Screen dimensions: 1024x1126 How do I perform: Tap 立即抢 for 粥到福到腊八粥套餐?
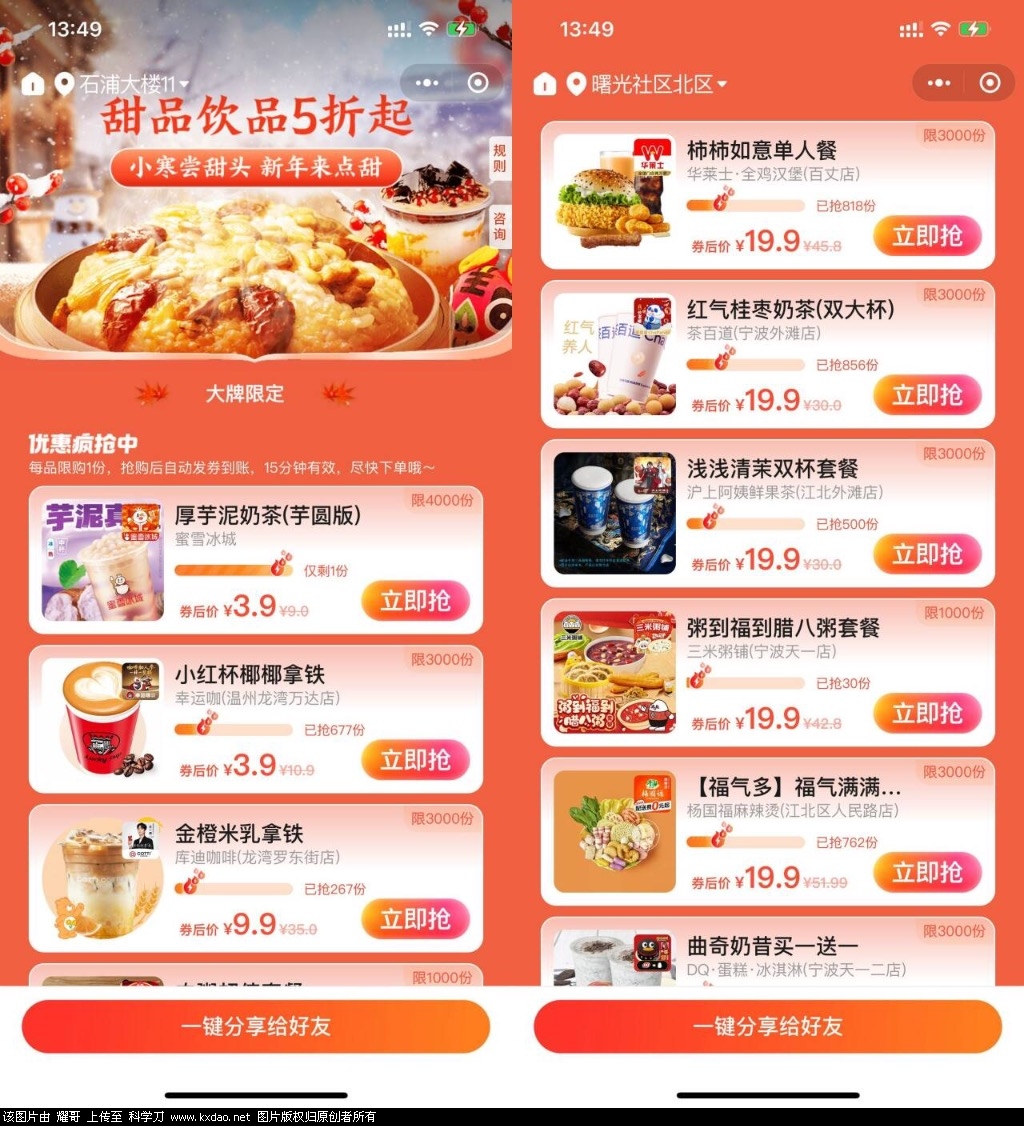(x=927, y=713)
